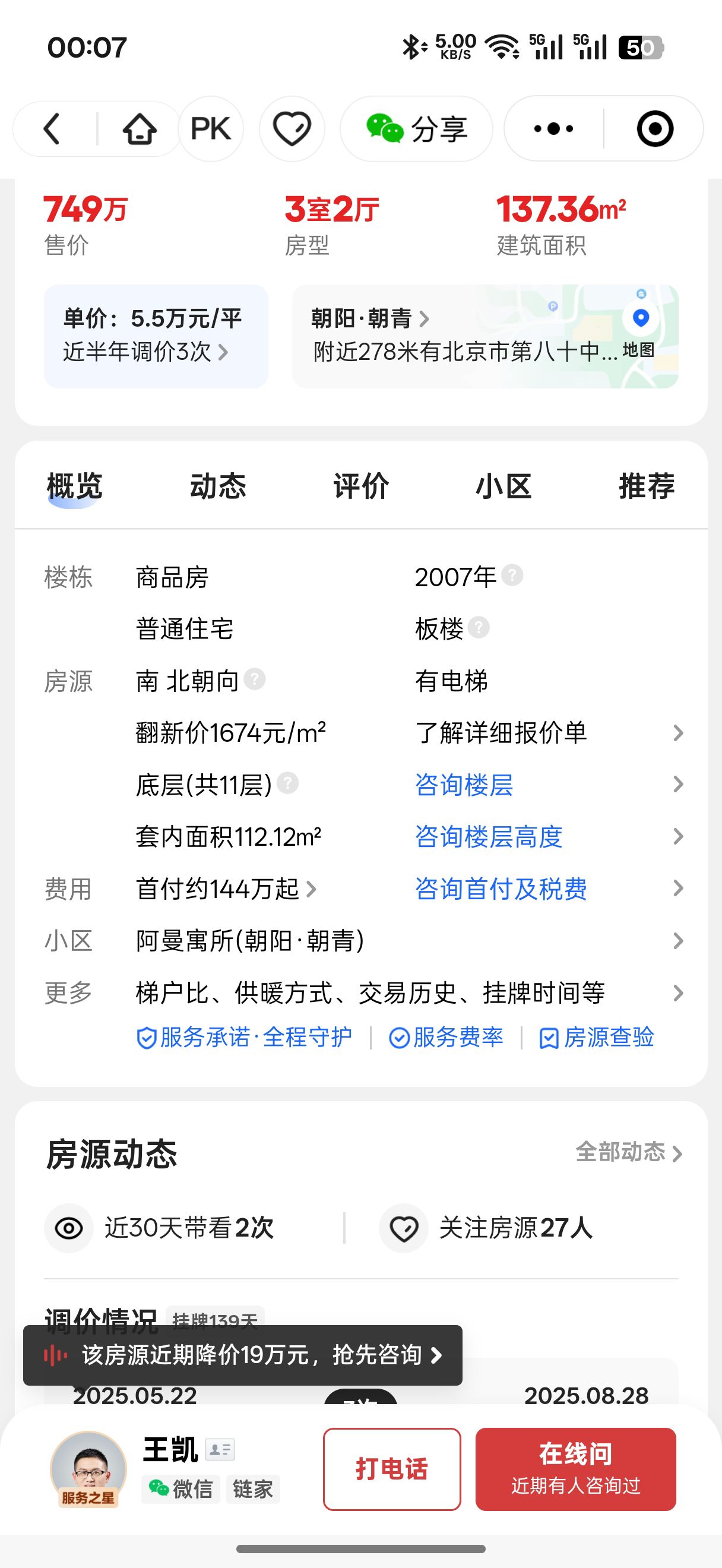Viewport: 722px width, 1568px height.
Task: Select the 小区 tab
Action: (x=503, y=486)
